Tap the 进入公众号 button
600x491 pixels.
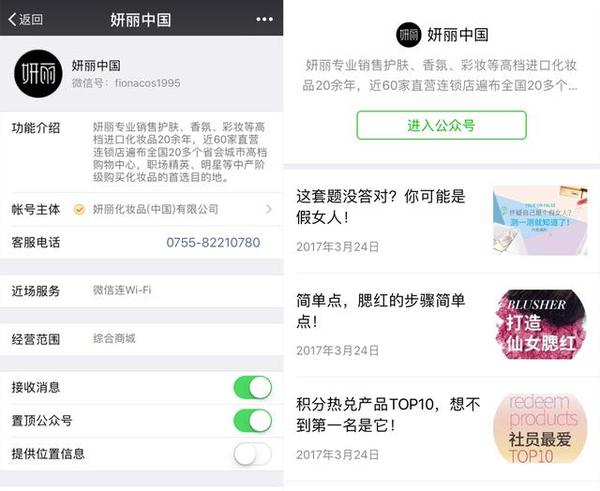coord(441,125)
